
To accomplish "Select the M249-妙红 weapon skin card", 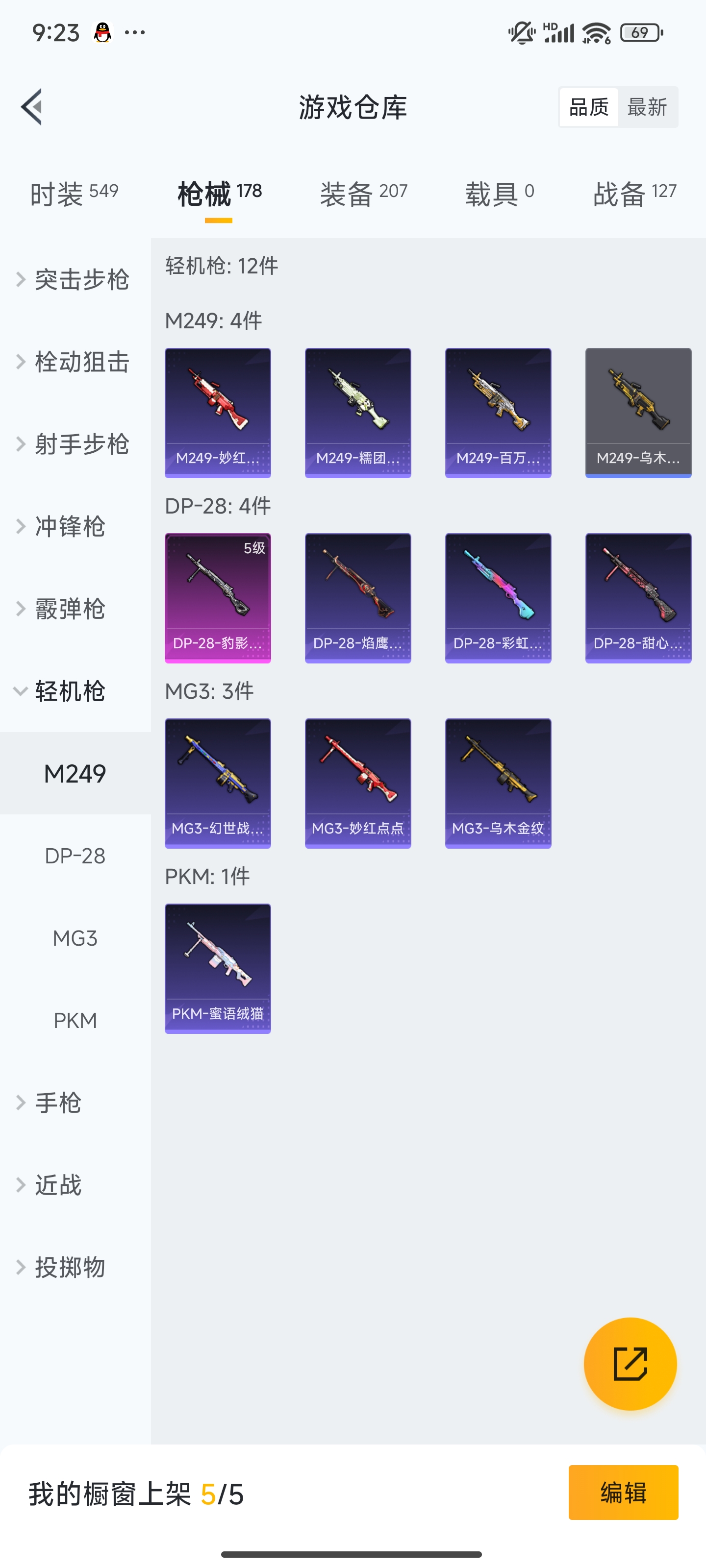I will 218,412.
